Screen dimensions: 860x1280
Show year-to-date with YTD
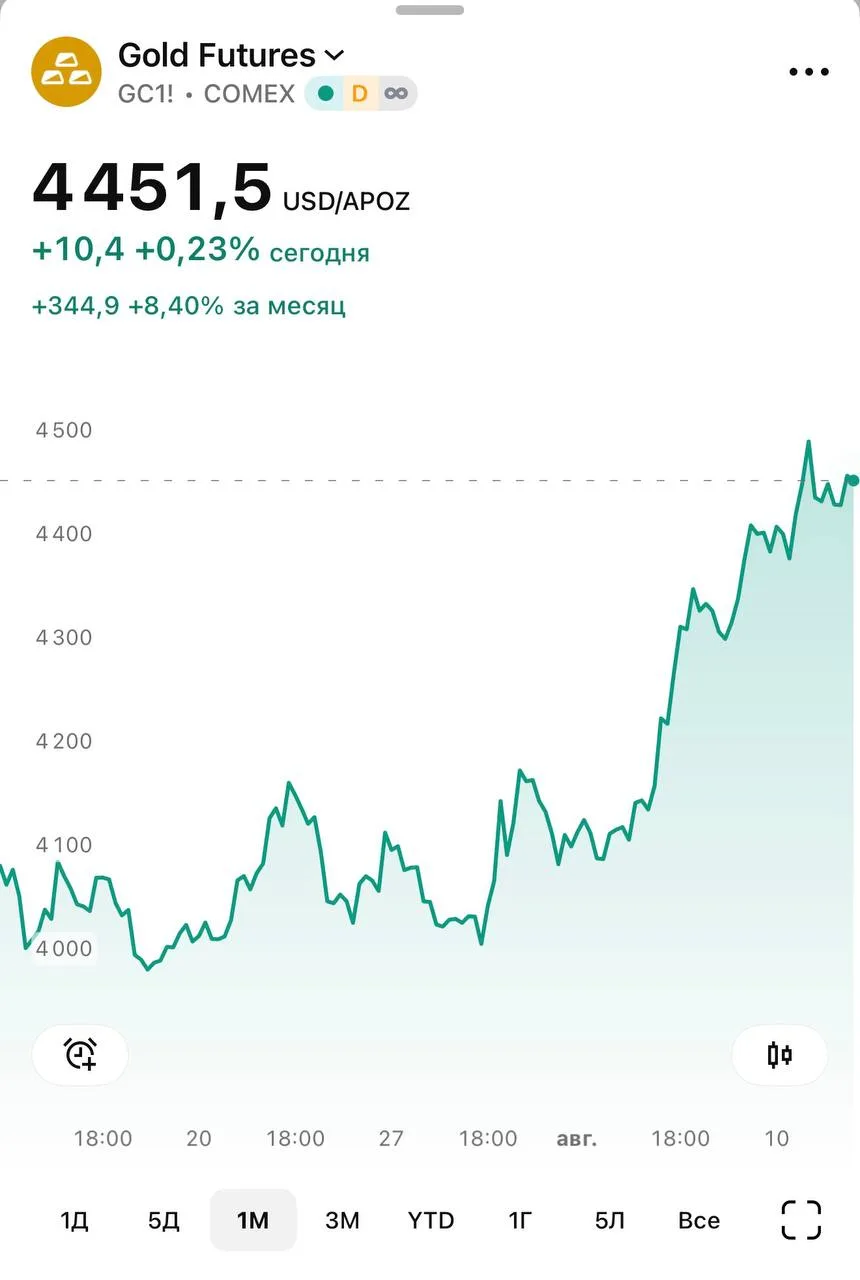point(431,1220)
